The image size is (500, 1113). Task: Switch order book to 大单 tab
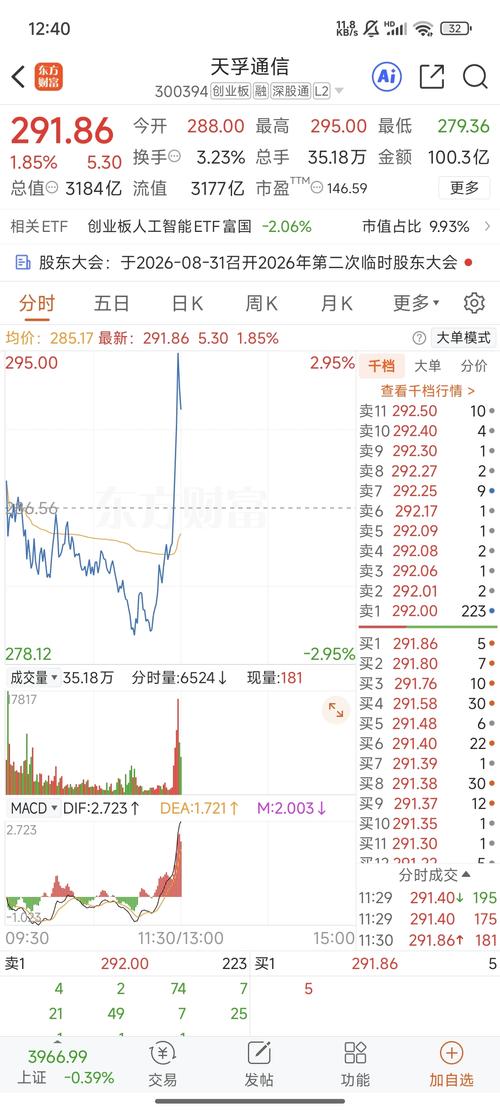pyautogui.click(x=428, y=366)
